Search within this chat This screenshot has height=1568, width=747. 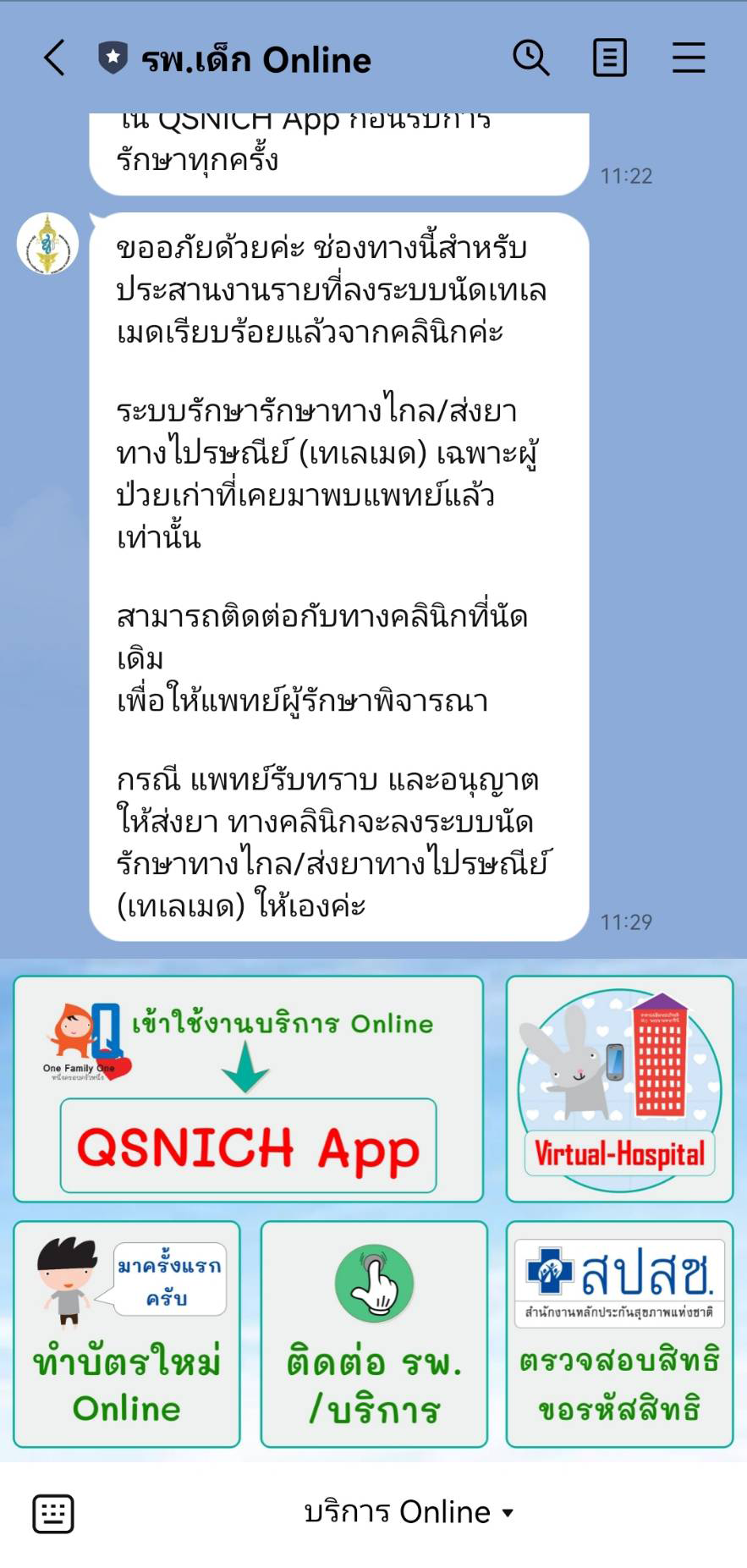(x=530, y=58)
